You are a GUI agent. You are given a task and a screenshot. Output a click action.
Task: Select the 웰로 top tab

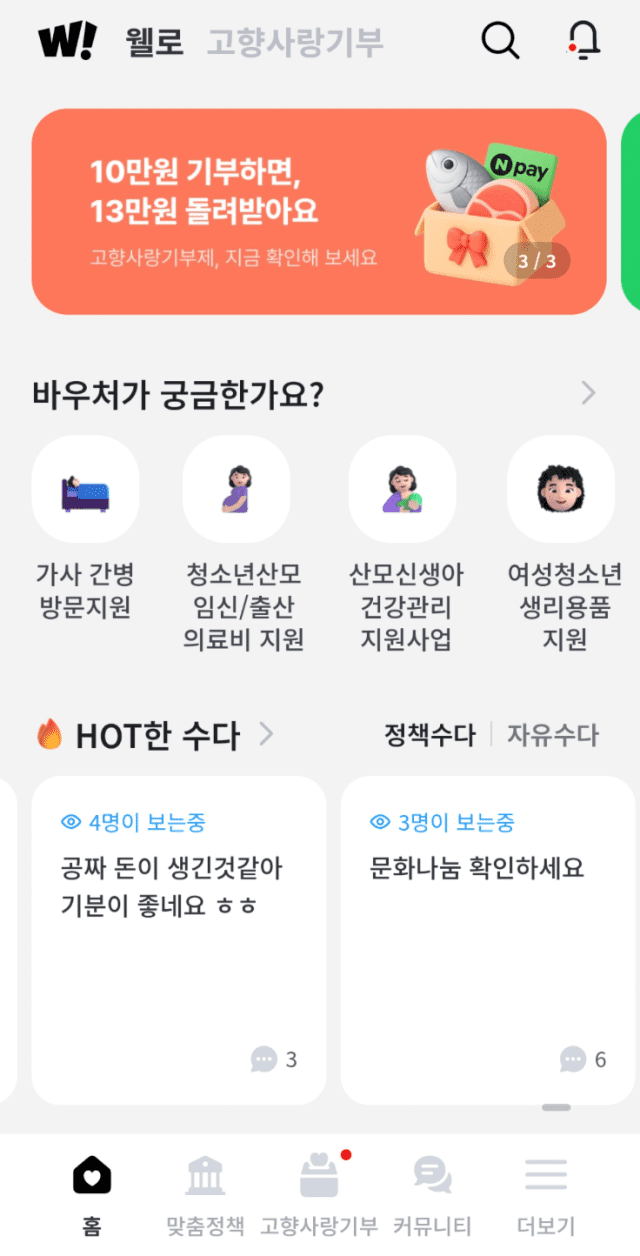[155, 43]
